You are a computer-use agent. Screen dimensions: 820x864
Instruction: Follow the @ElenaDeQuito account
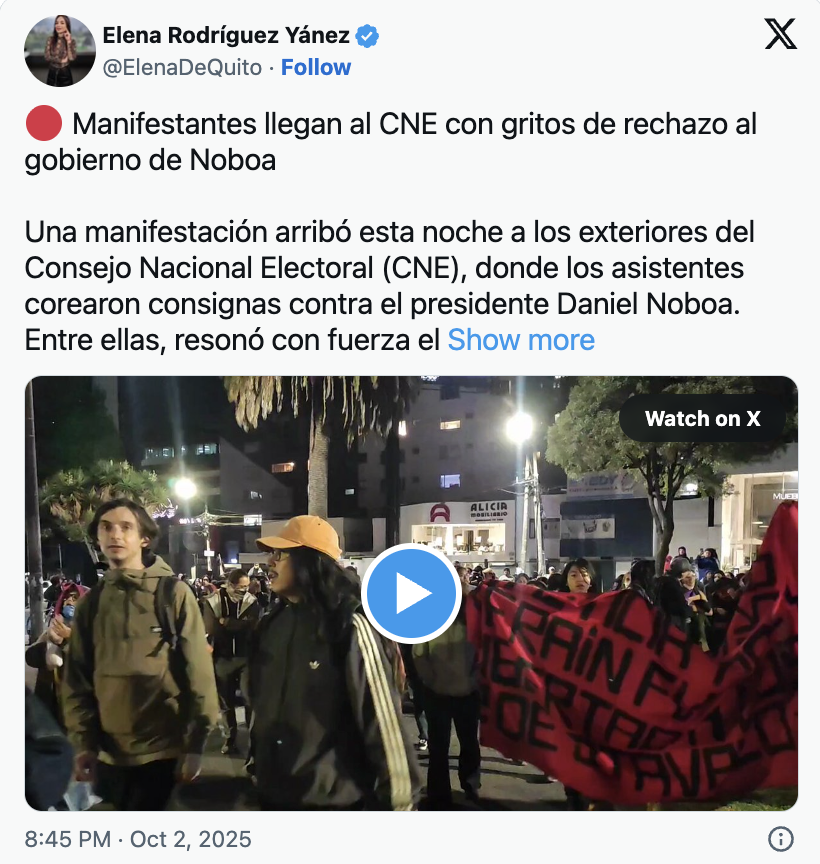(x=316, y=68)
